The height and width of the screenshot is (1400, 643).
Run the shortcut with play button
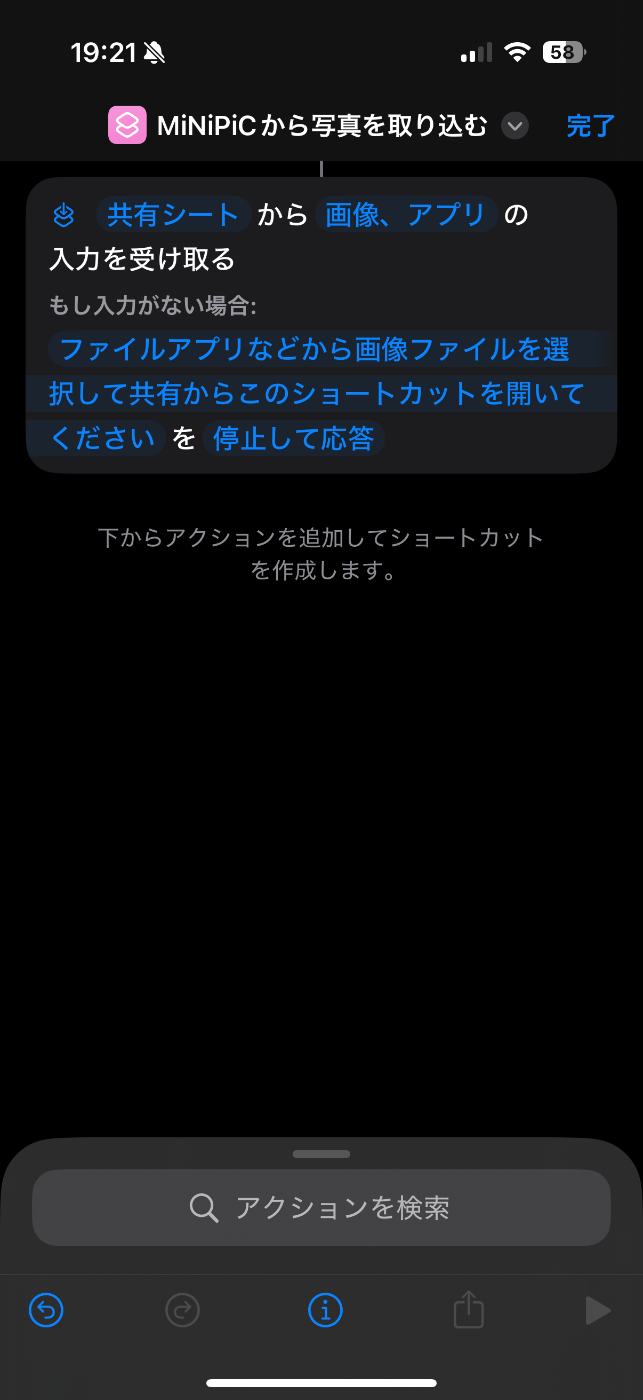coord(597,1309)
